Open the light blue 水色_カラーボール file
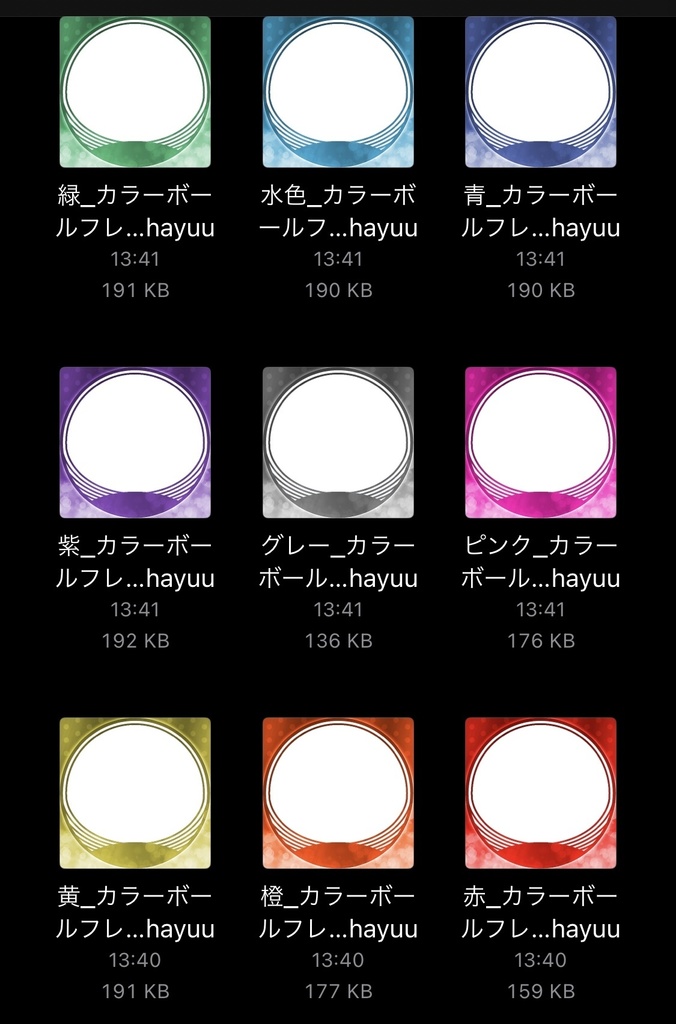This screenshot has height=1024, width=676. pos(338,92)
